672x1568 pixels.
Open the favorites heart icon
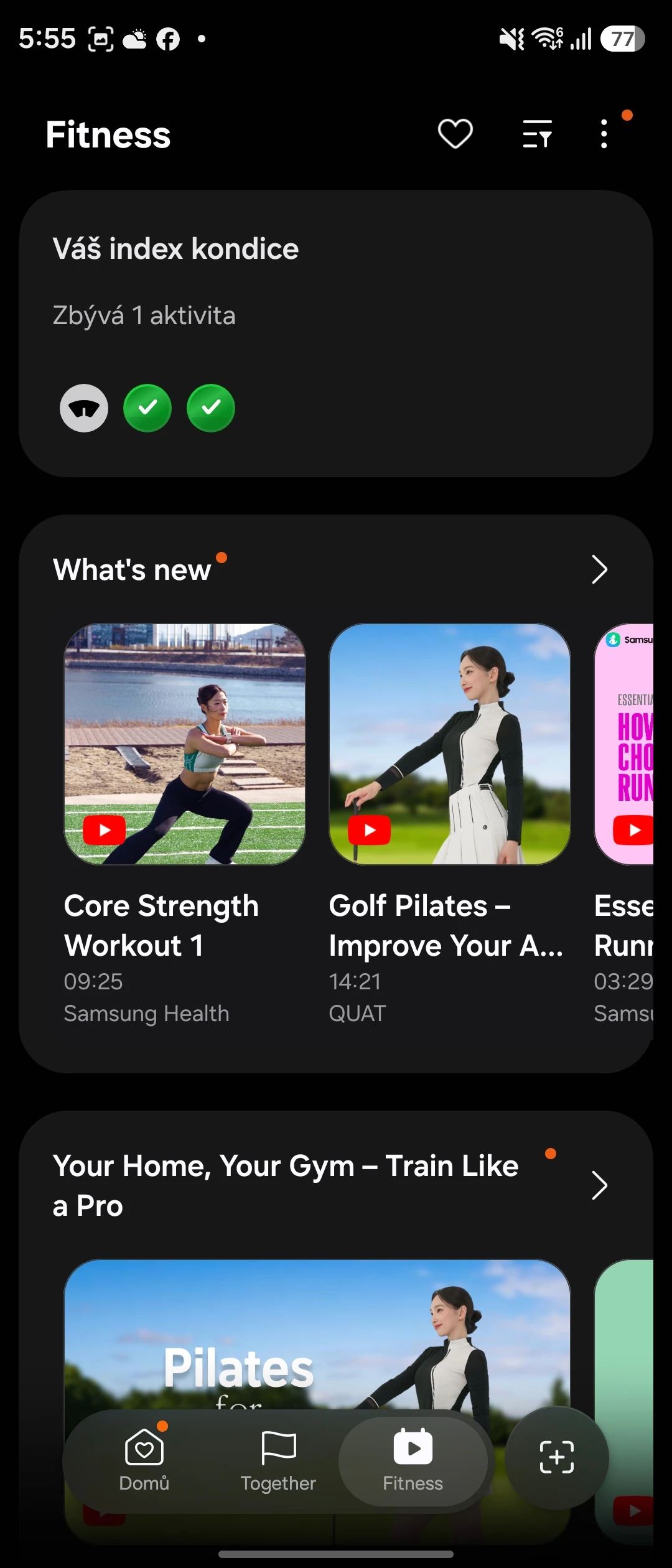coord(455,134)
